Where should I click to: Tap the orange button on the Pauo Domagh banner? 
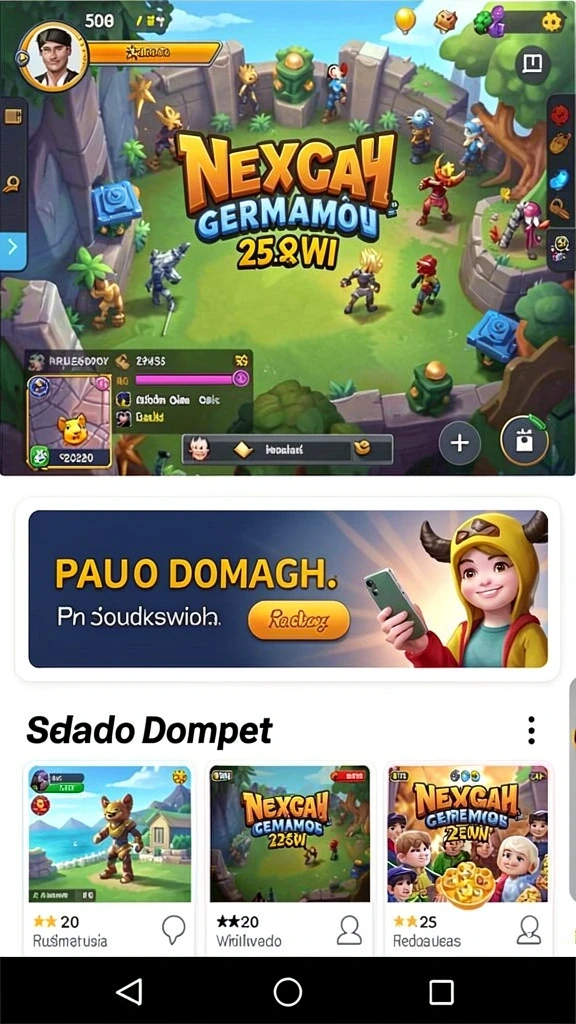coord(298,620)
